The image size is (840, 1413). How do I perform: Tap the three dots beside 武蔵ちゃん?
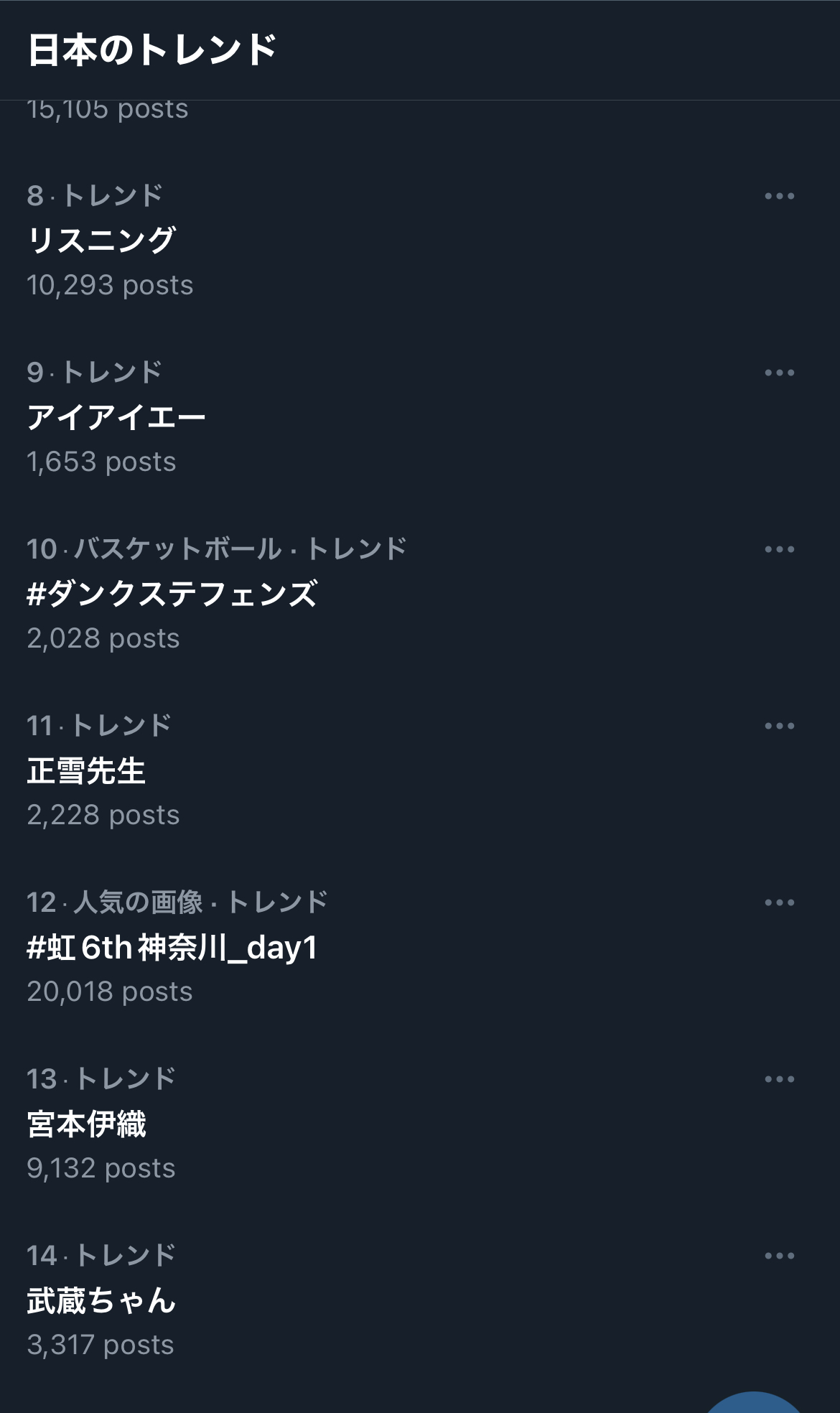tap(779, 1256)
